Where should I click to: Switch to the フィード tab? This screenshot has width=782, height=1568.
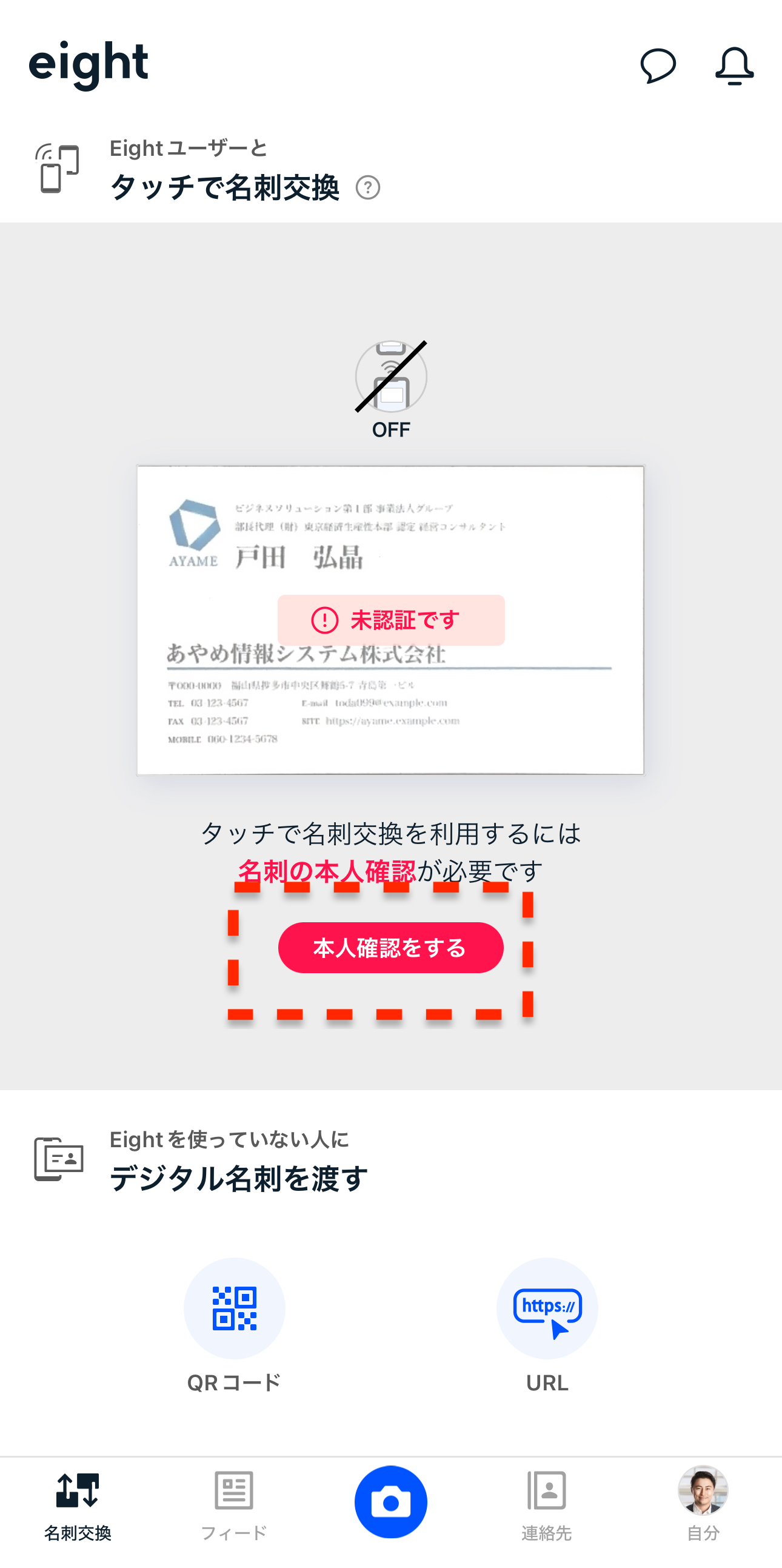tap(233, 1505)
